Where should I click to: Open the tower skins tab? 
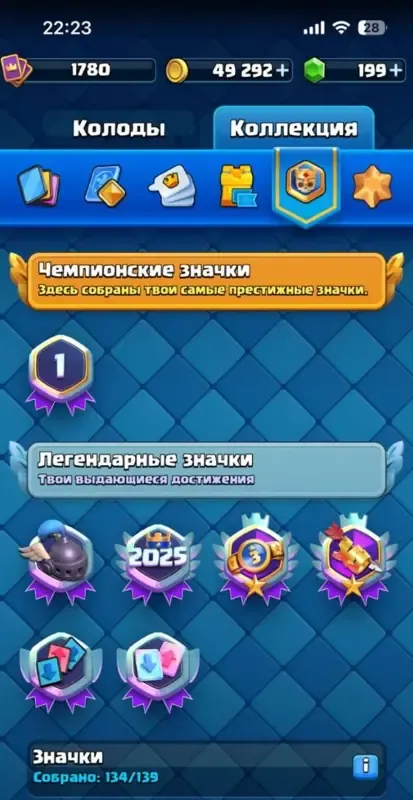[x=238, y=186]
